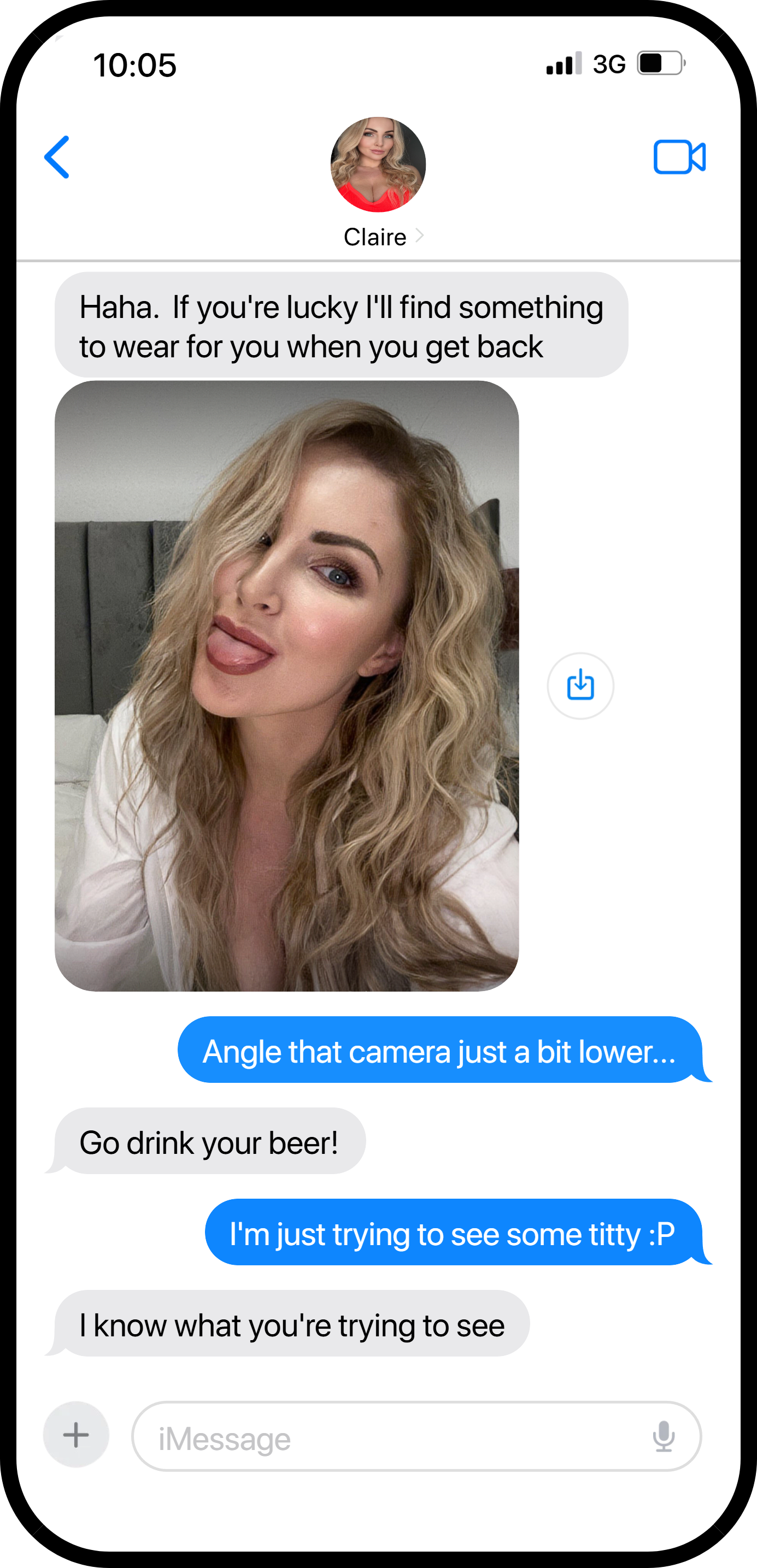Image resolution: width=757 pixels, height=1568 pixels.
Task: Open the plus attachments menu
Action: [76, 1435]
